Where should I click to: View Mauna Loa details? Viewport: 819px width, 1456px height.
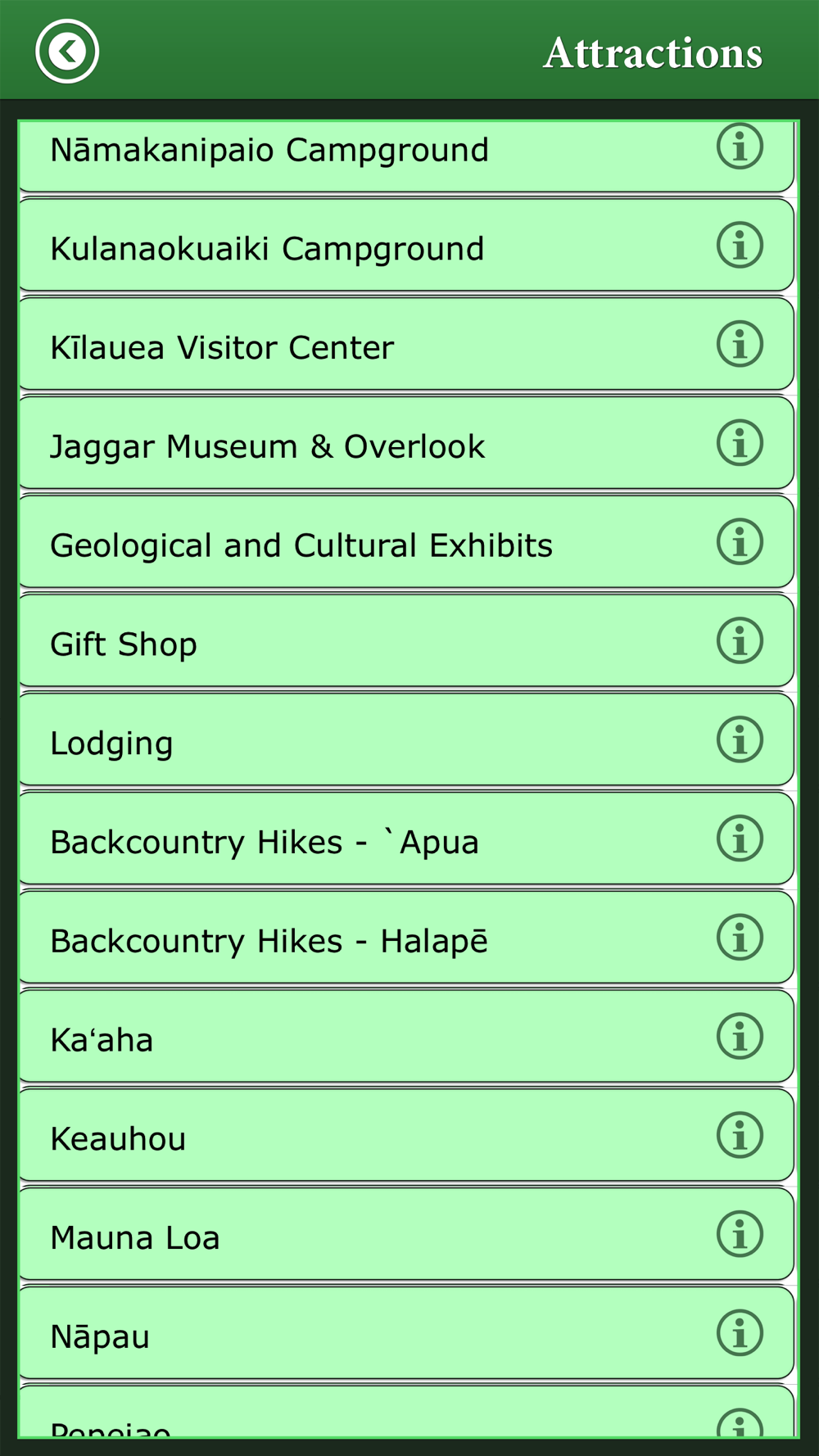point(406,1236)
